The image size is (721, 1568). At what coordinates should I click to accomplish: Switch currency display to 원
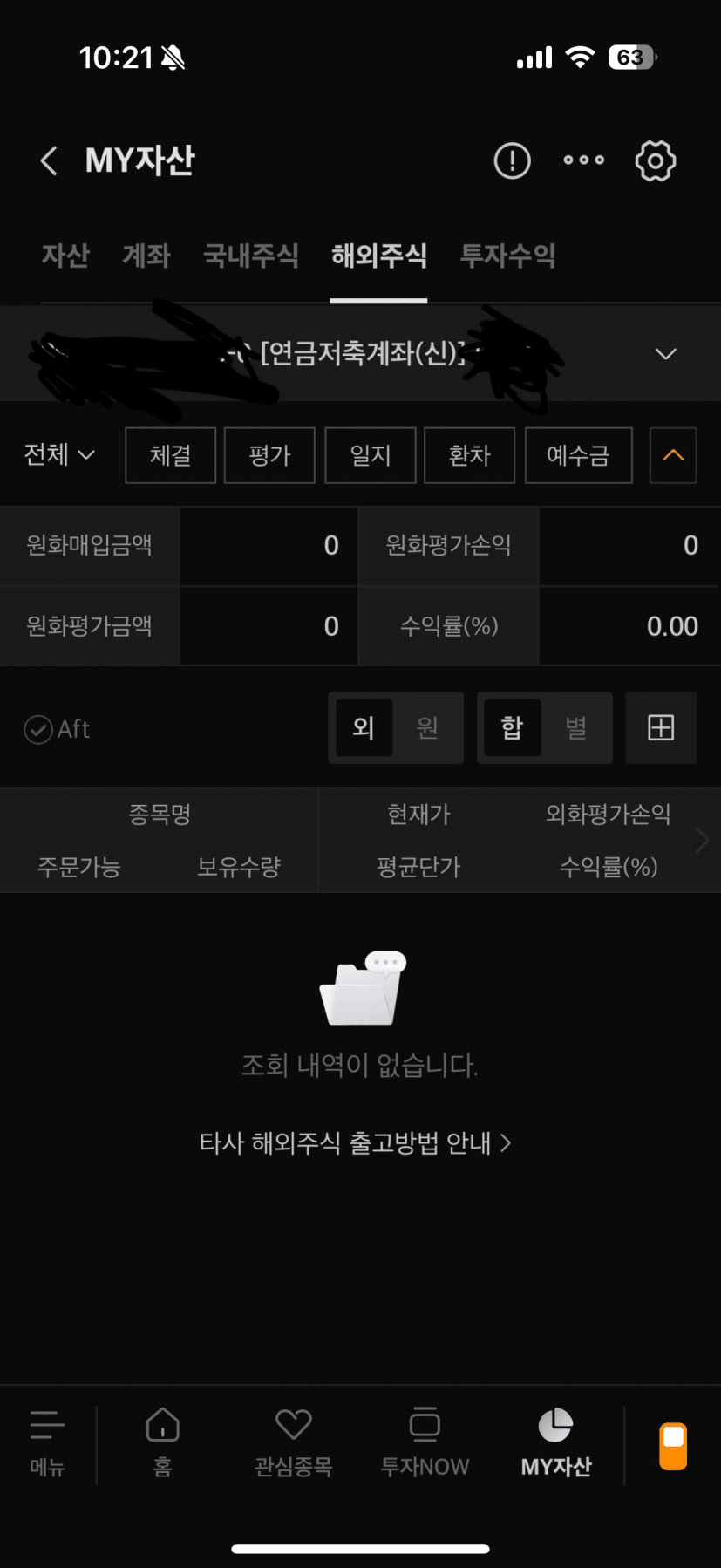point(427,727)
